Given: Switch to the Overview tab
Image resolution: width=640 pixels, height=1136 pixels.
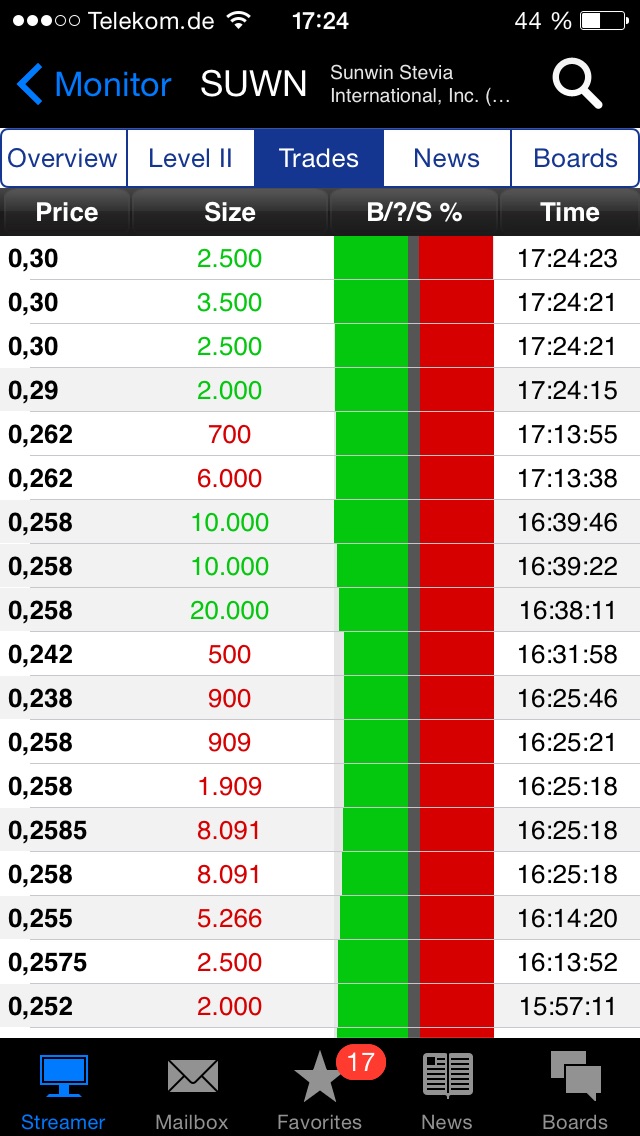Looking at the screenshot, I should pos(63,158).
